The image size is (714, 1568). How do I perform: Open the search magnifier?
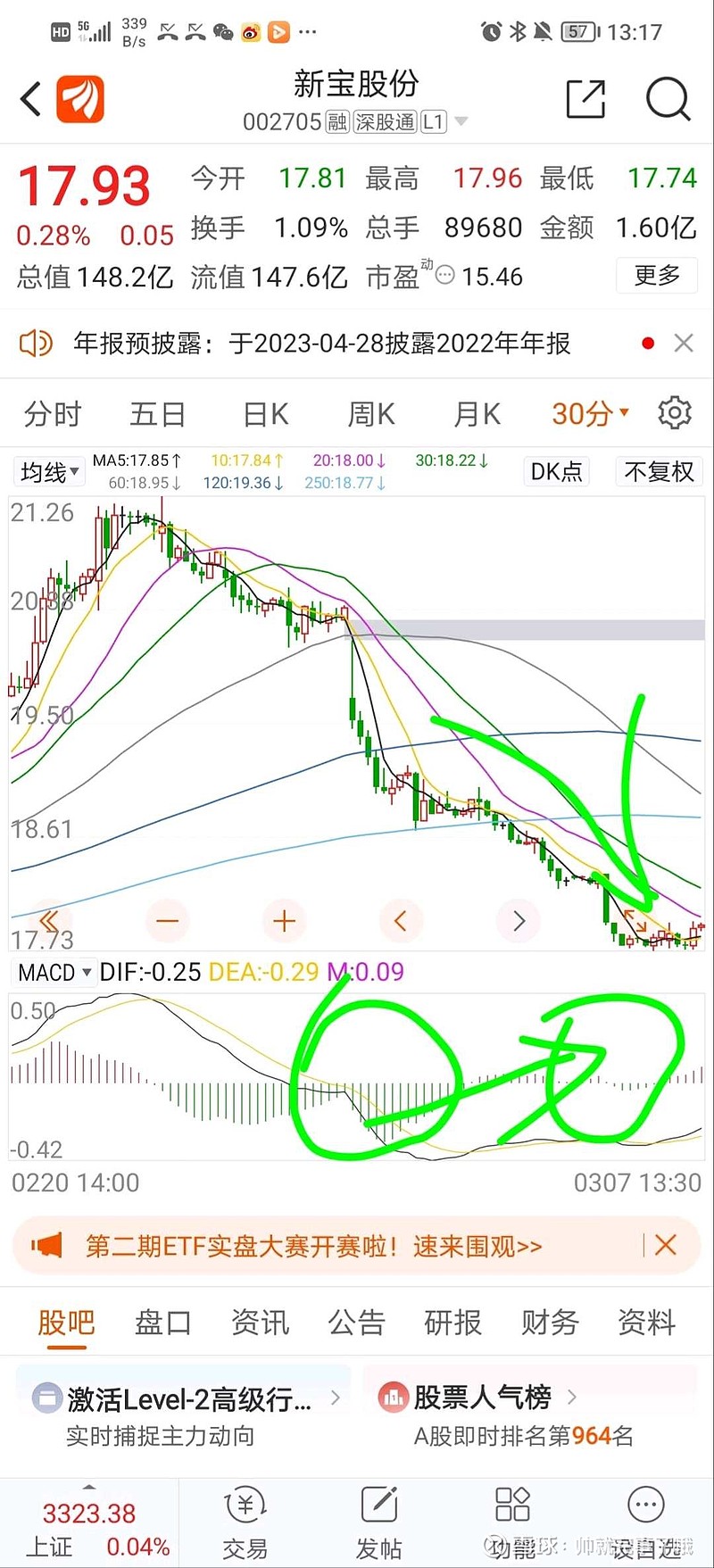(x=668, y=99)
